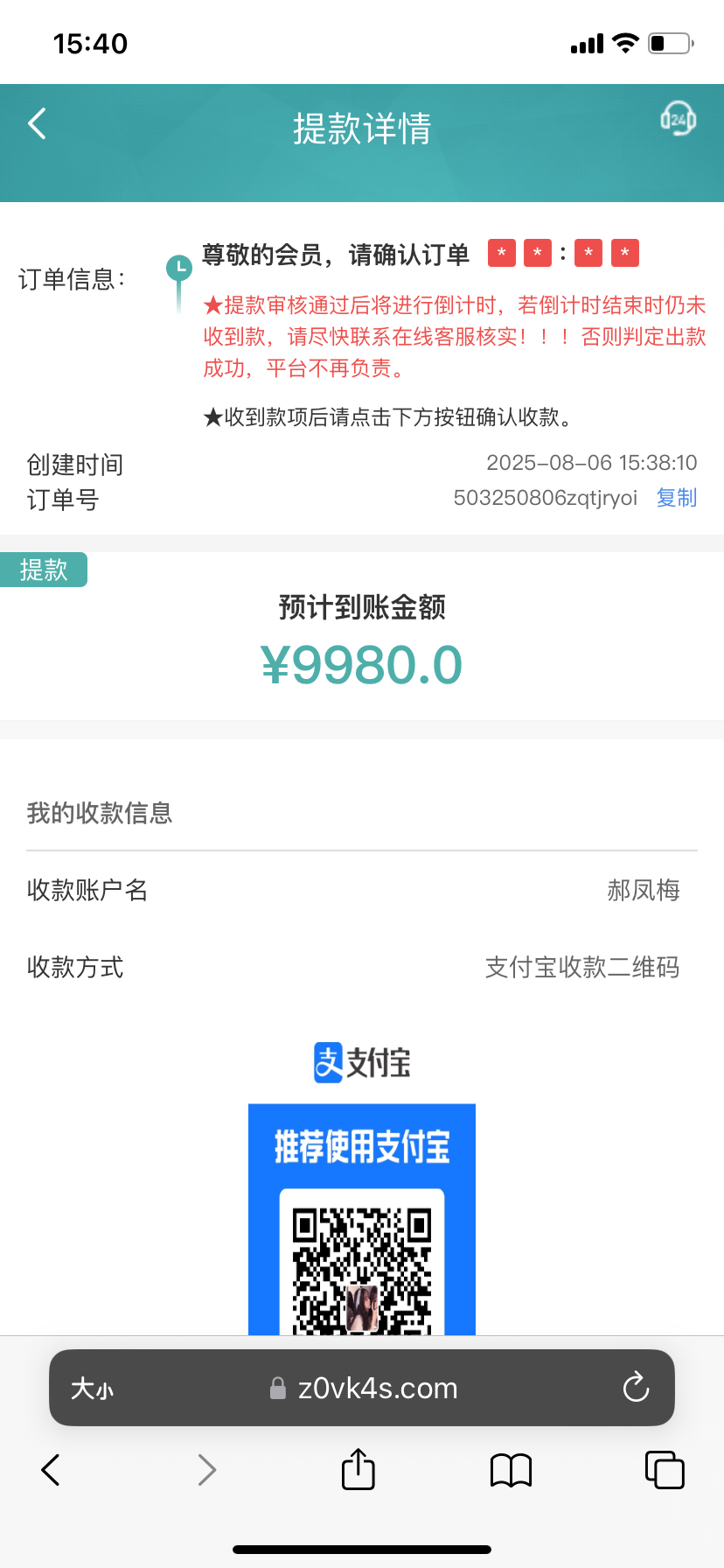Tap the share icon in Safari toolbar
The image size is (724, 1568).
tap(358, 1470)
